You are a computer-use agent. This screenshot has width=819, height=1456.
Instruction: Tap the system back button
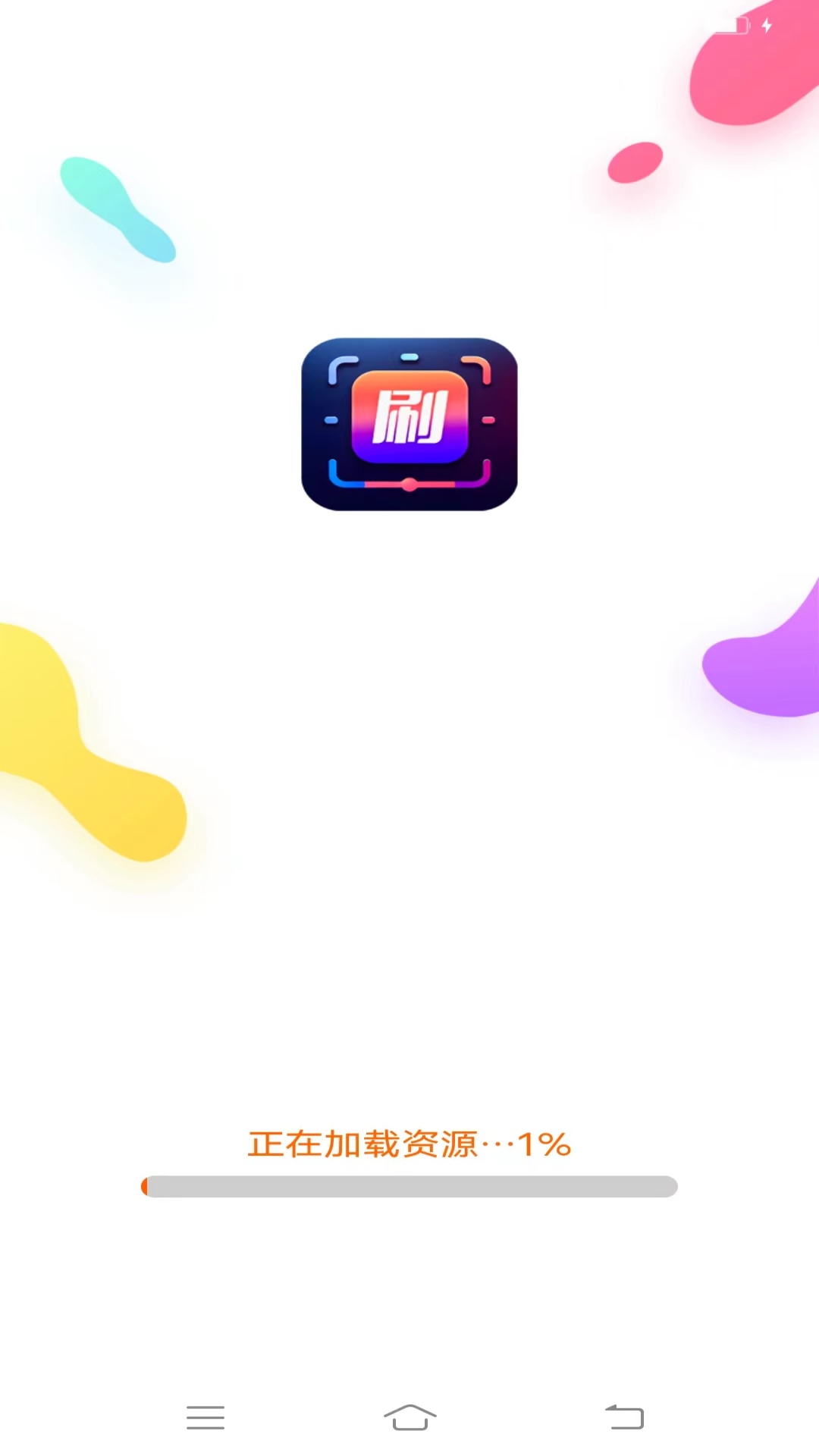624,1417
